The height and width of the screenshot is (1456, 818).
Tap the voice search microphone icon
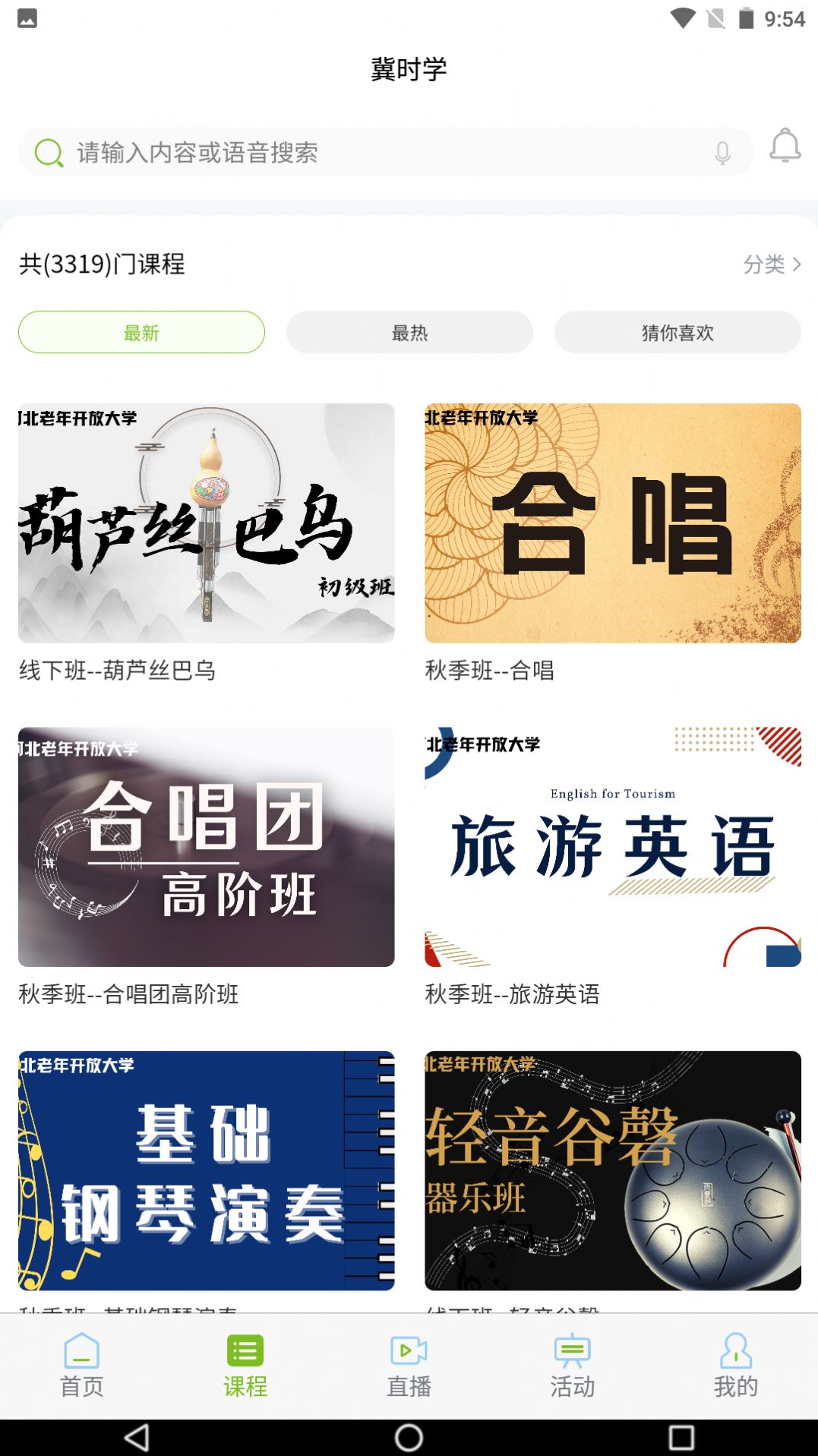(x=722, y=151)
